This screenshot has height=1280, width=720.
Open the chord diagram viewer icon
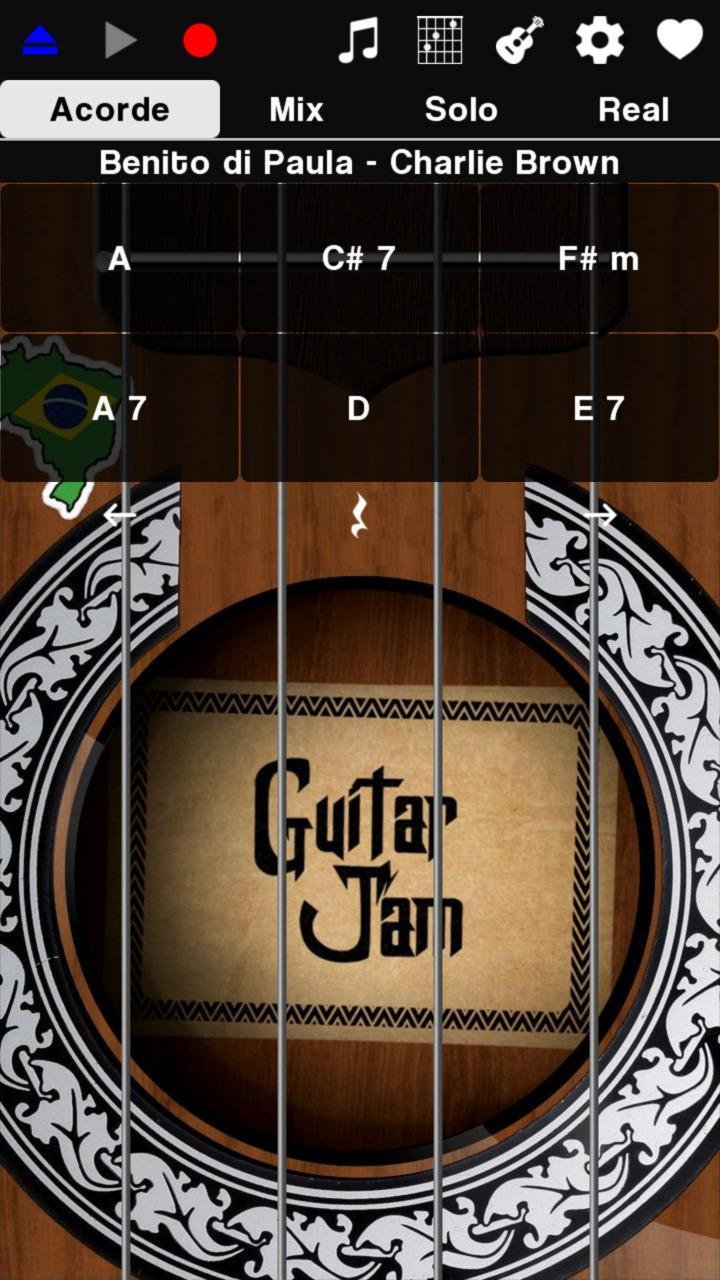click(438, 40)
